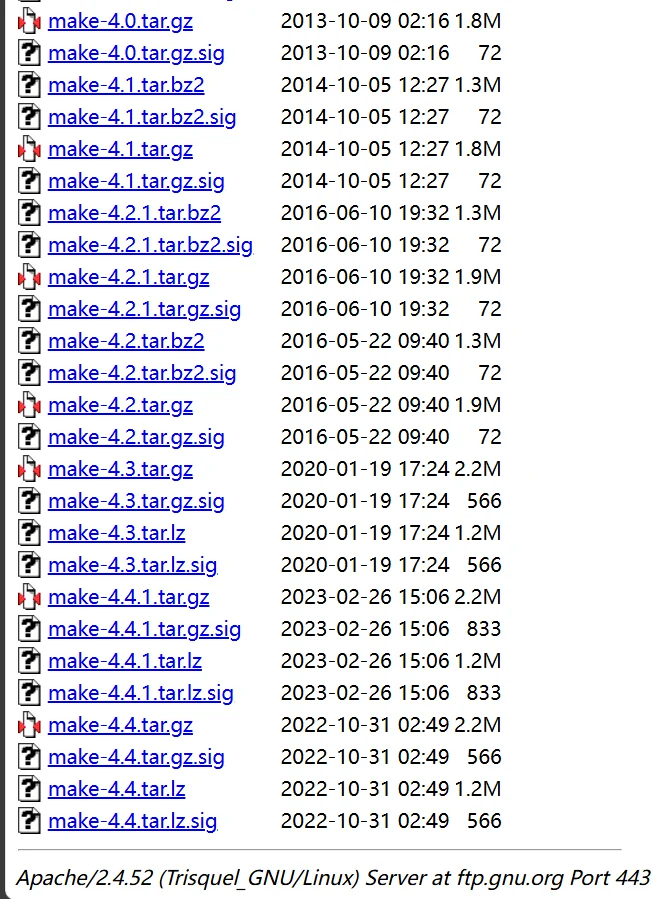Select make-4.3.tar.gz.sig signature link
Screen dimensions: 654x899
pyautogui.click(x=136, y=501)
